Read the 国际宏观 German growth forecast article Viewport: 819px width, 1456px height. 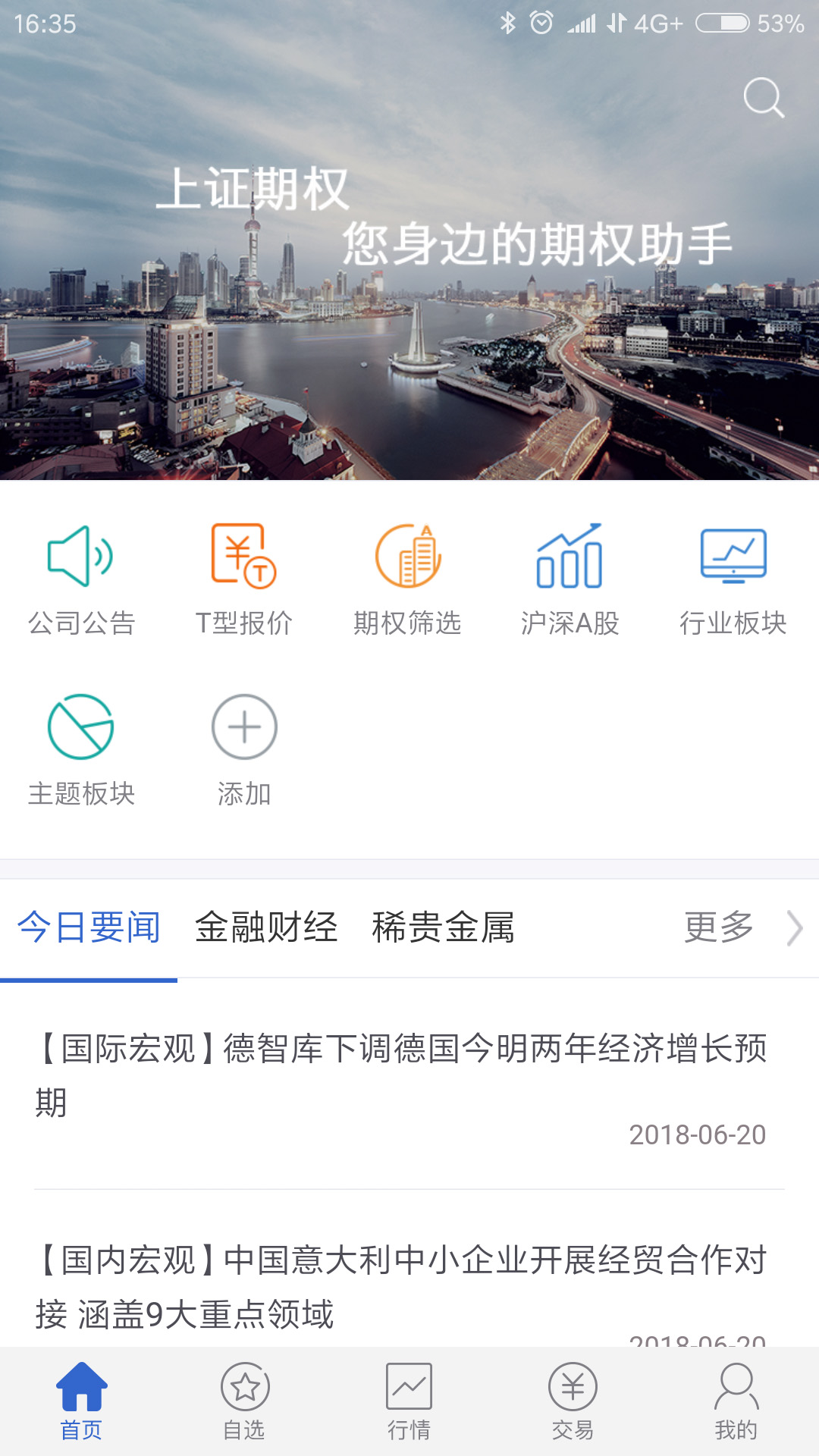coord(402,1075)
